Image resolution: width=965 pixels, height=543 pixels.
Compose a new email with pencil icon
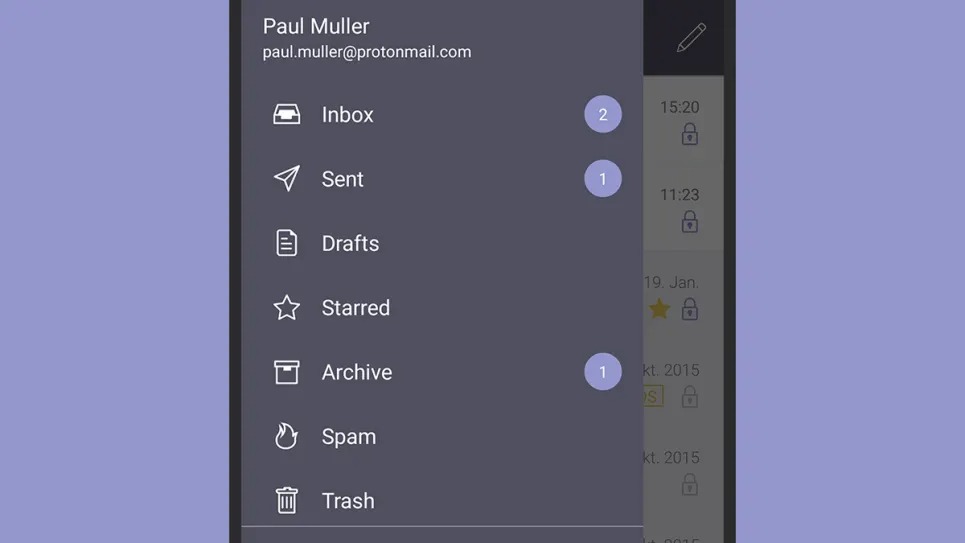(691, 38)
